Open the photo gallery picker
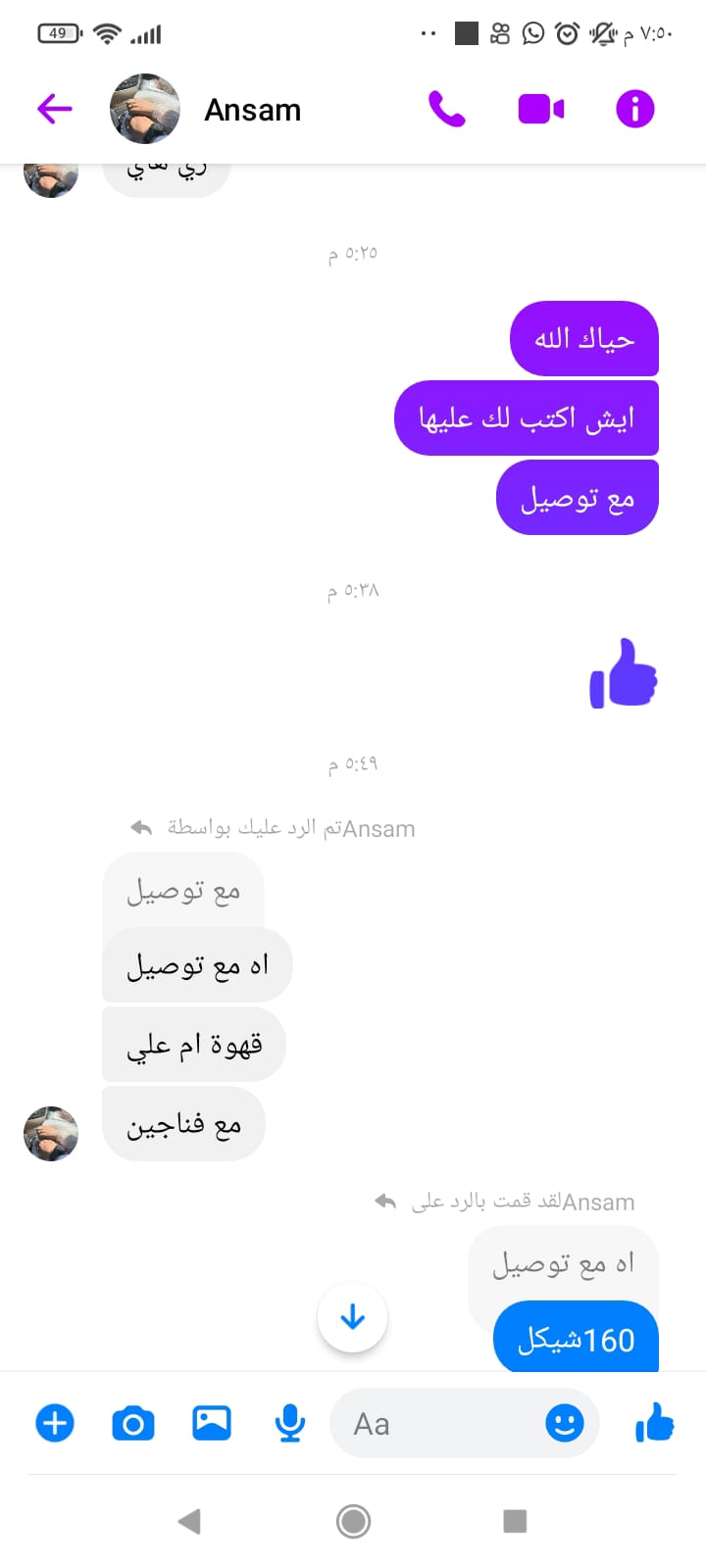 pyautogui.click(x=212, y=1422)
